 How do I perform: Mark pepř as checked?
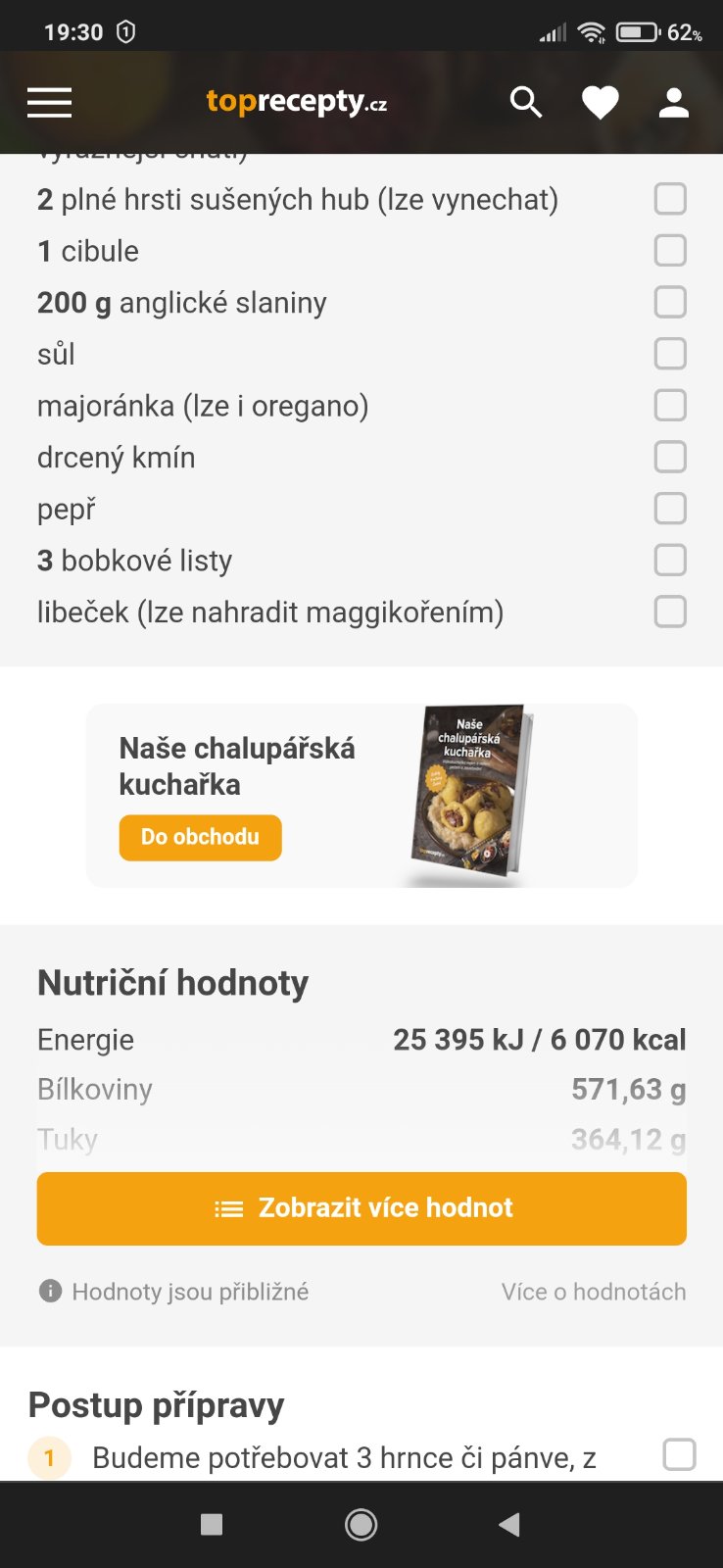670,509
